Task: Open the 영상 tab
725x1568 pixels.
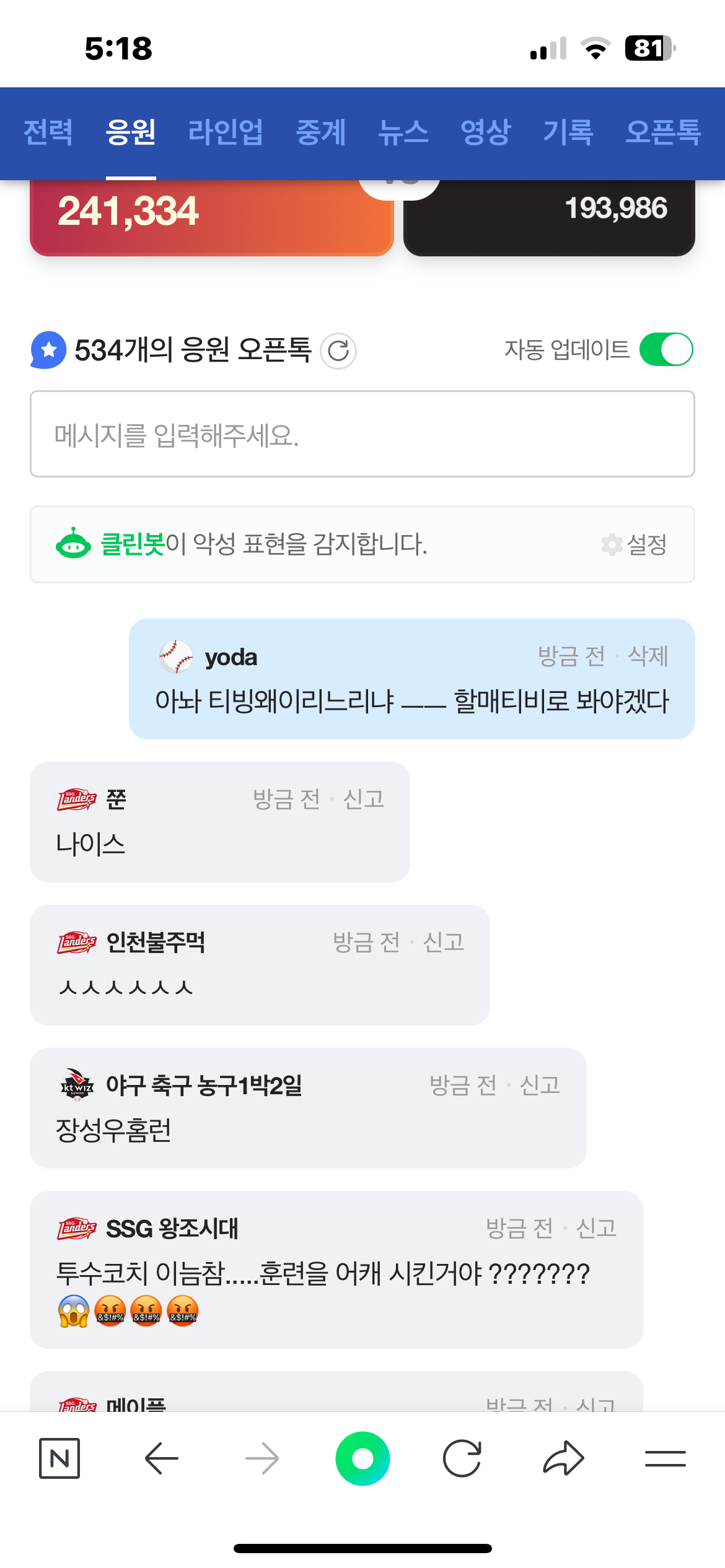Action: point(485,132)
